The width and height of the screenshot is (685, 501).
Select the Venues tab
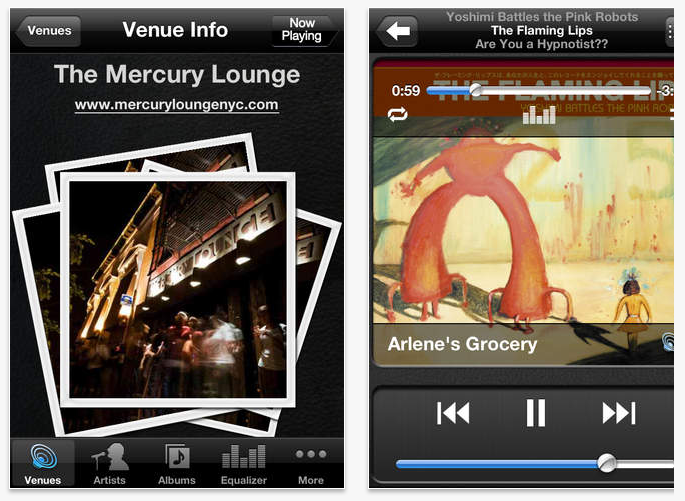point(43,463)
